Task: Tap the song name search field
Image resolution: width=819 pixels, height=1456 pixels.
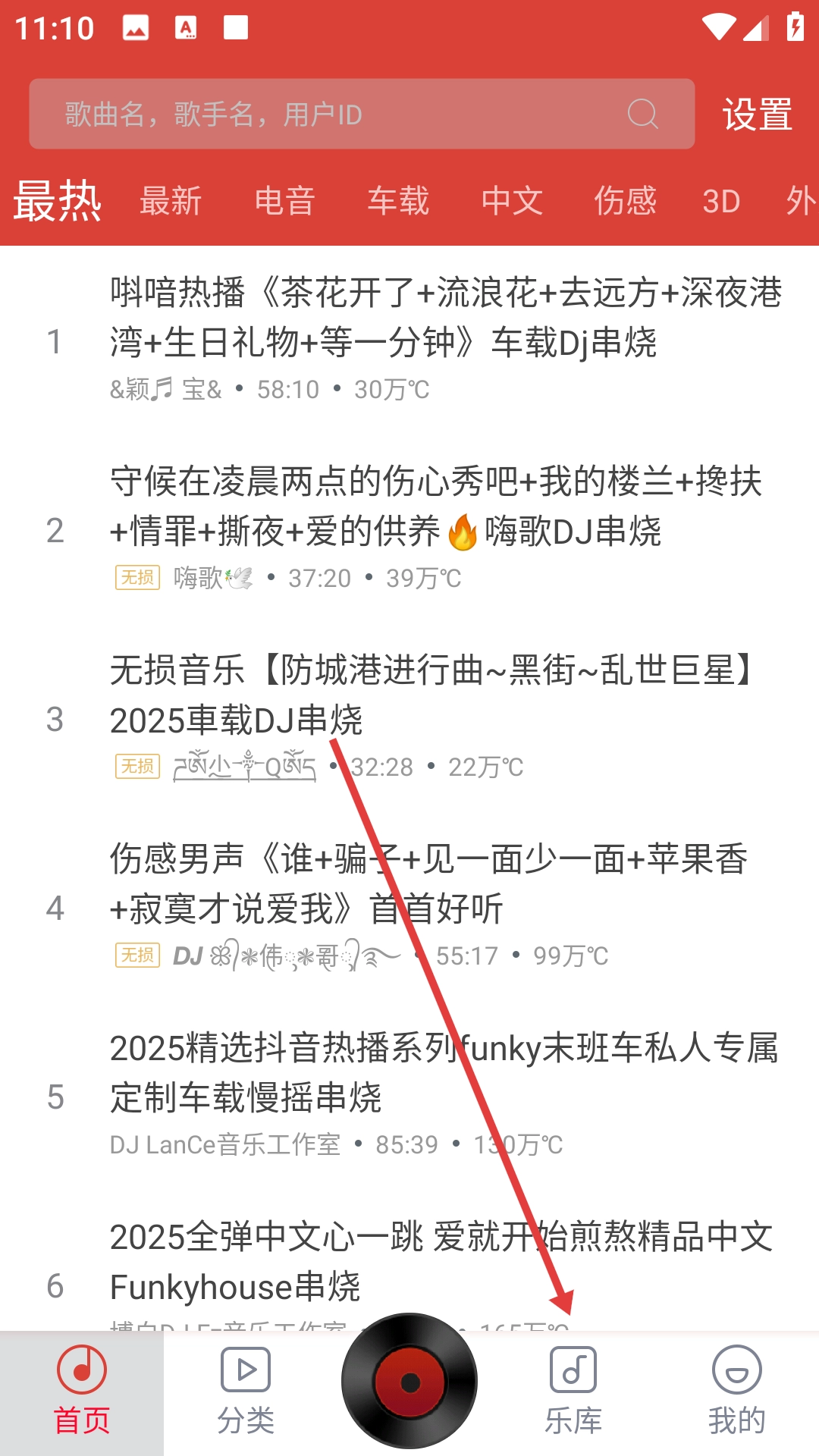Action: coord(334,115)
